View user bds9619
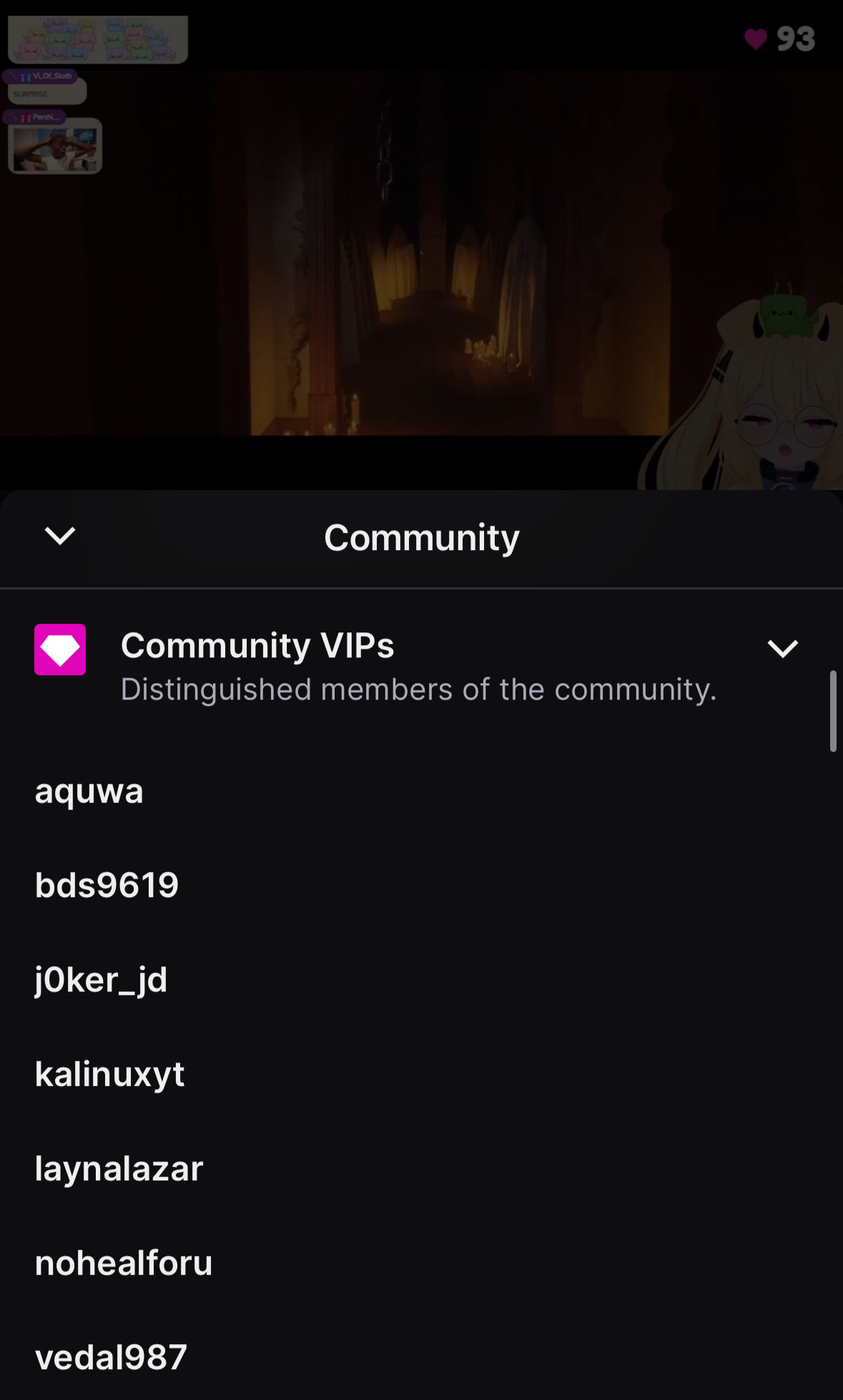This screenshot has height=1400, width=843. (107, 886)
